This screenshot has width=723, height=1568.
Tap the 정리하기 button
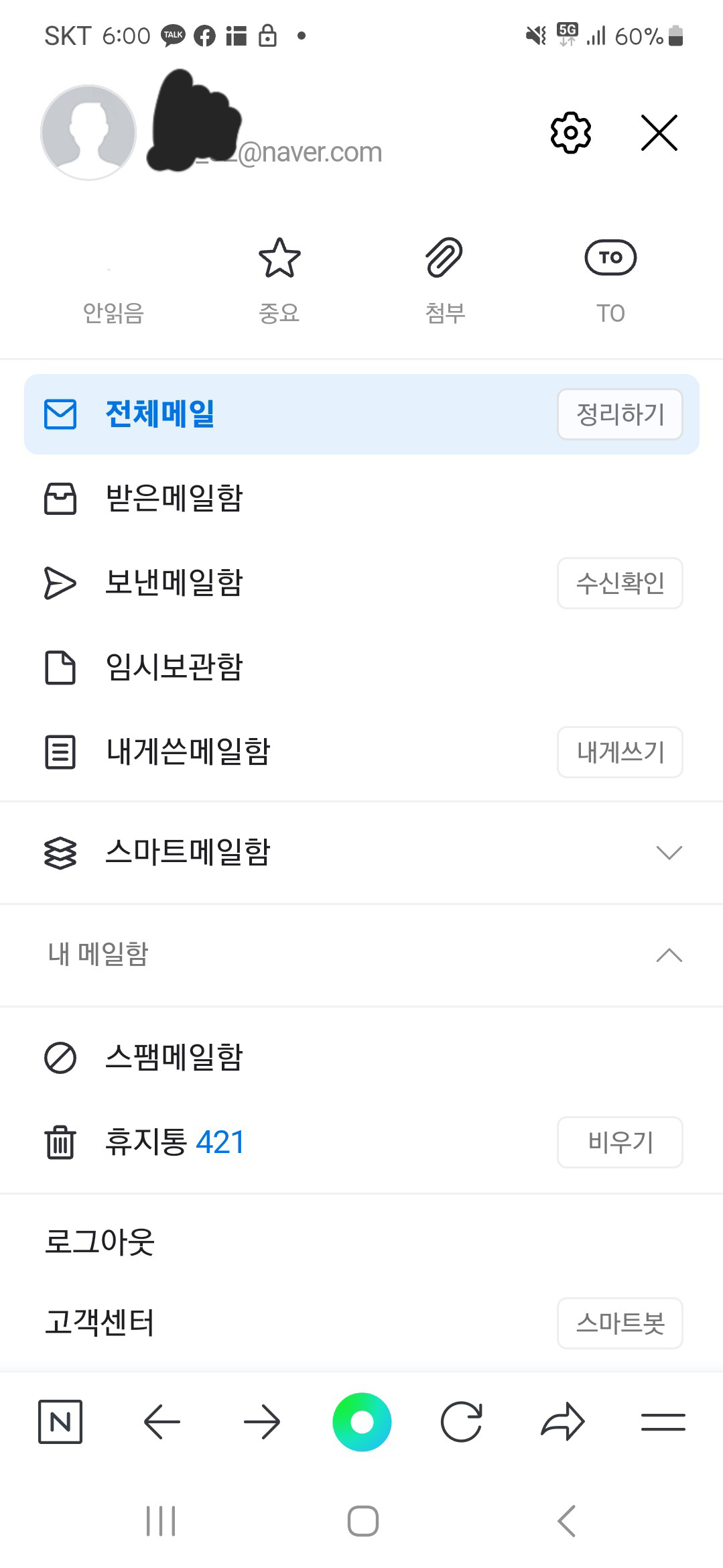(620, 414)
